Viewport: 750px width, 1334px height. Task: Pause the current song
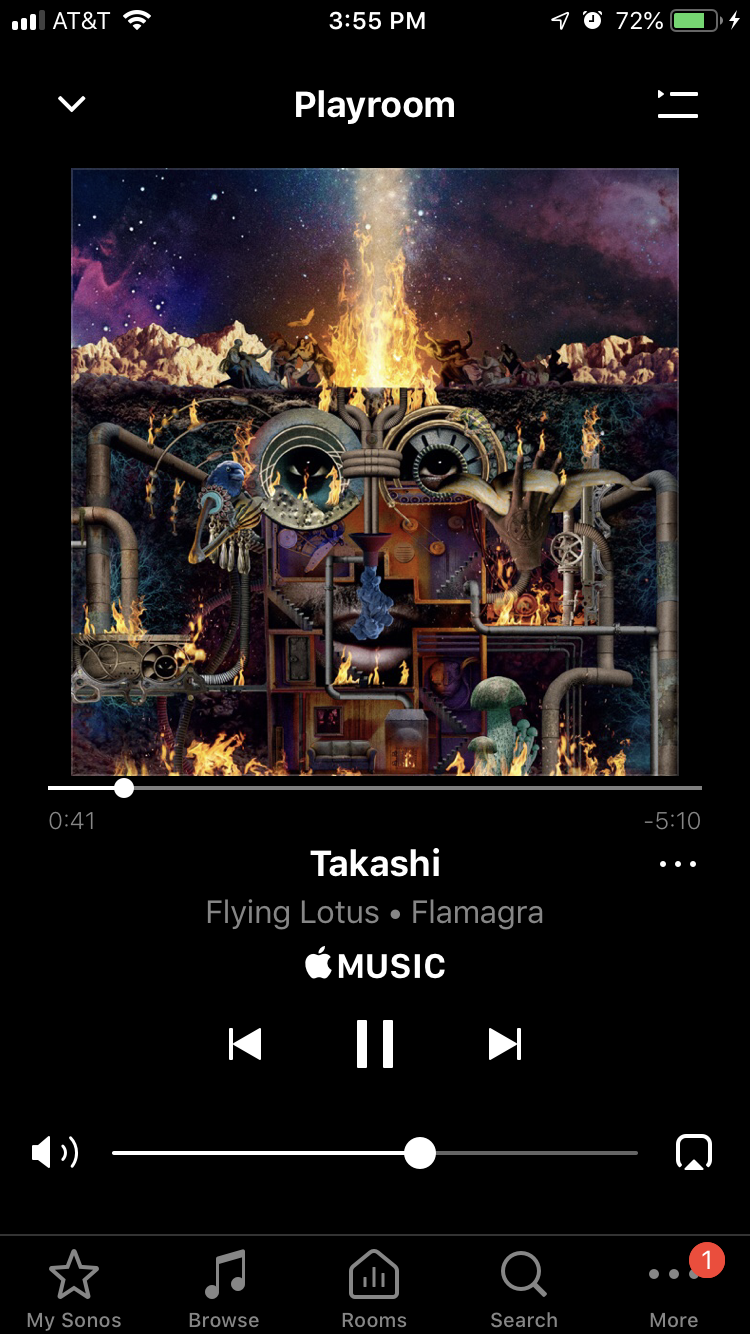(x=375, y=1044)
